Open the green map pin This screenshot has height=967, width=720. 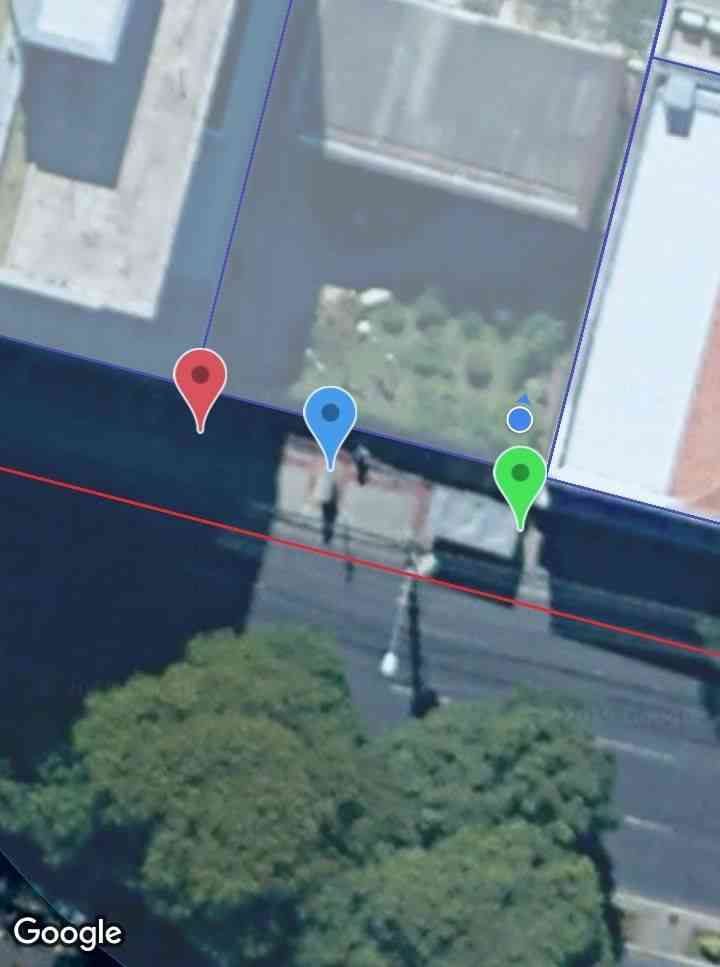[520, 476]
